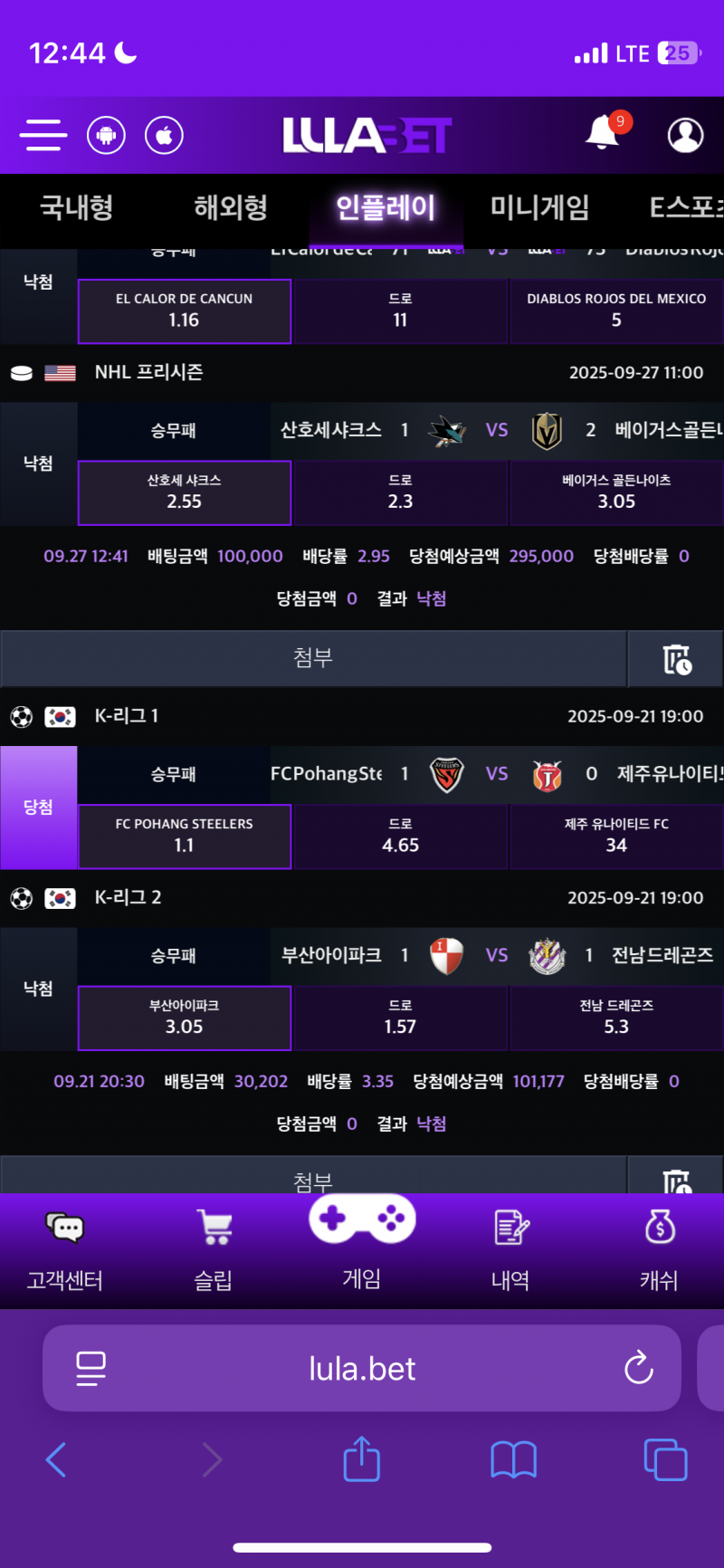
Task: Switch to the 해외형 tab
Action: (231, 207)
